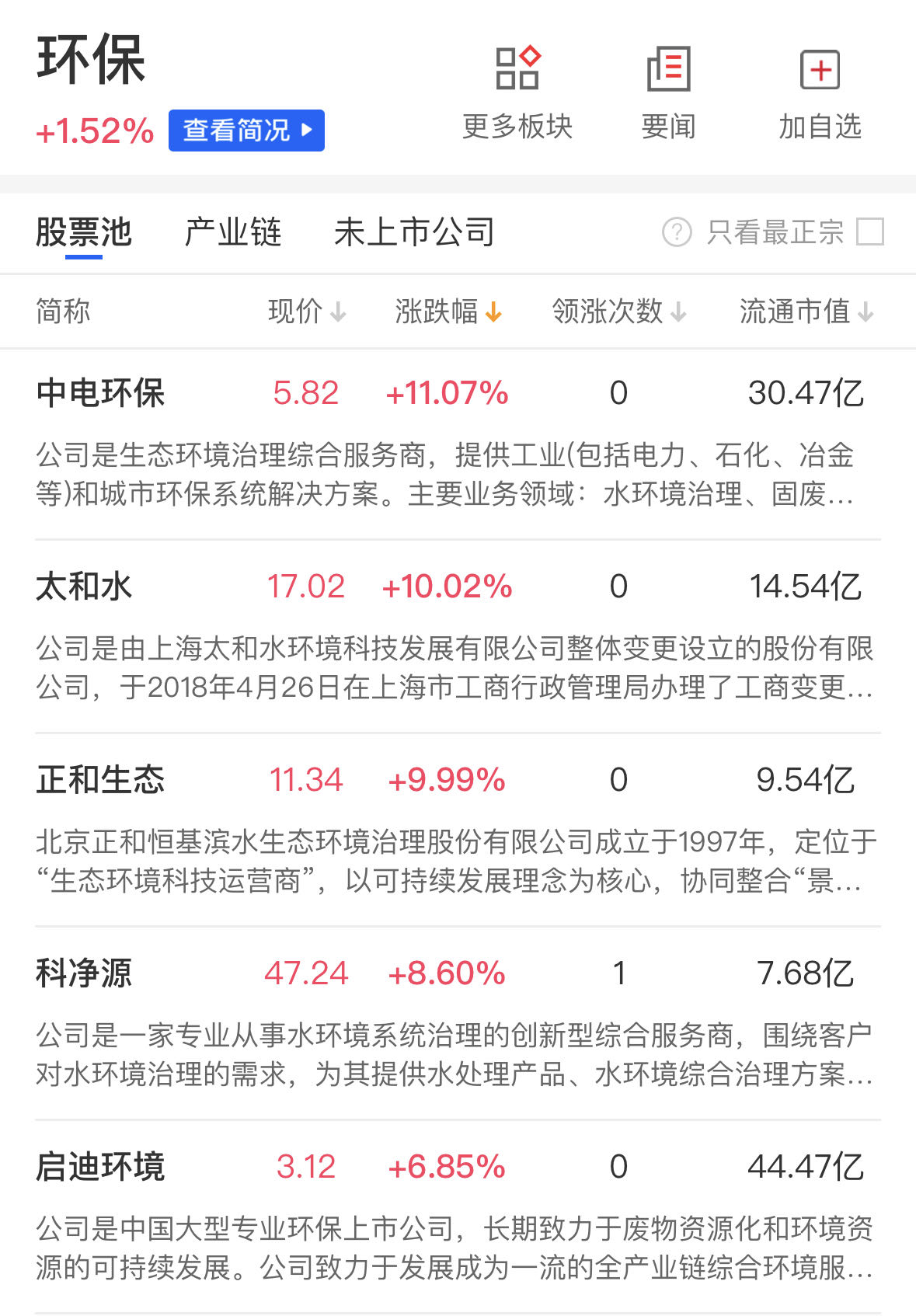Switch to the 未上市公司 tab
The height and width of the screenshot is (1316, 916).
point(414,232)
